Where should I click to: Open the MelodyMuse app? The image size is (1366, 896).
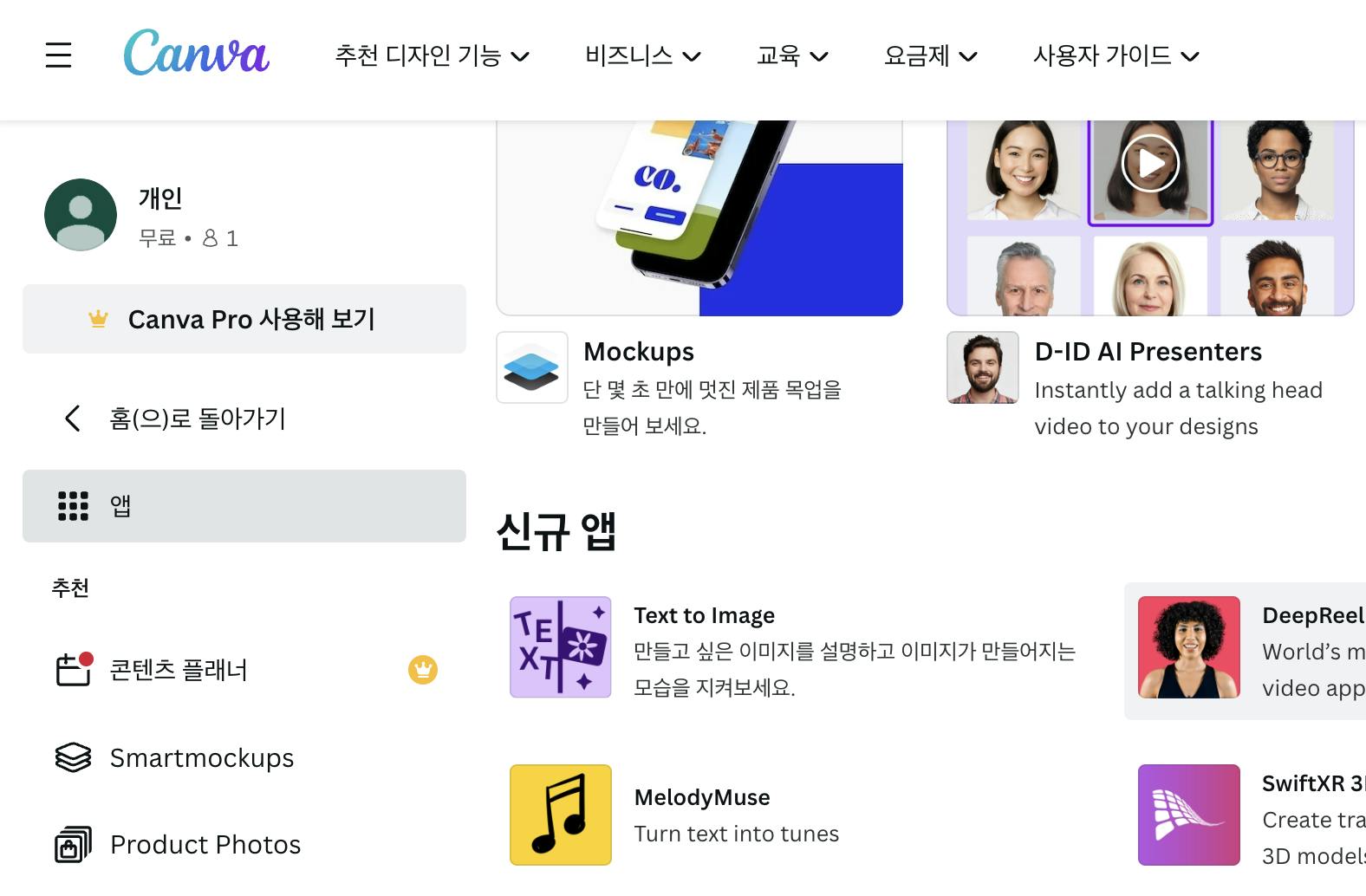701,797
